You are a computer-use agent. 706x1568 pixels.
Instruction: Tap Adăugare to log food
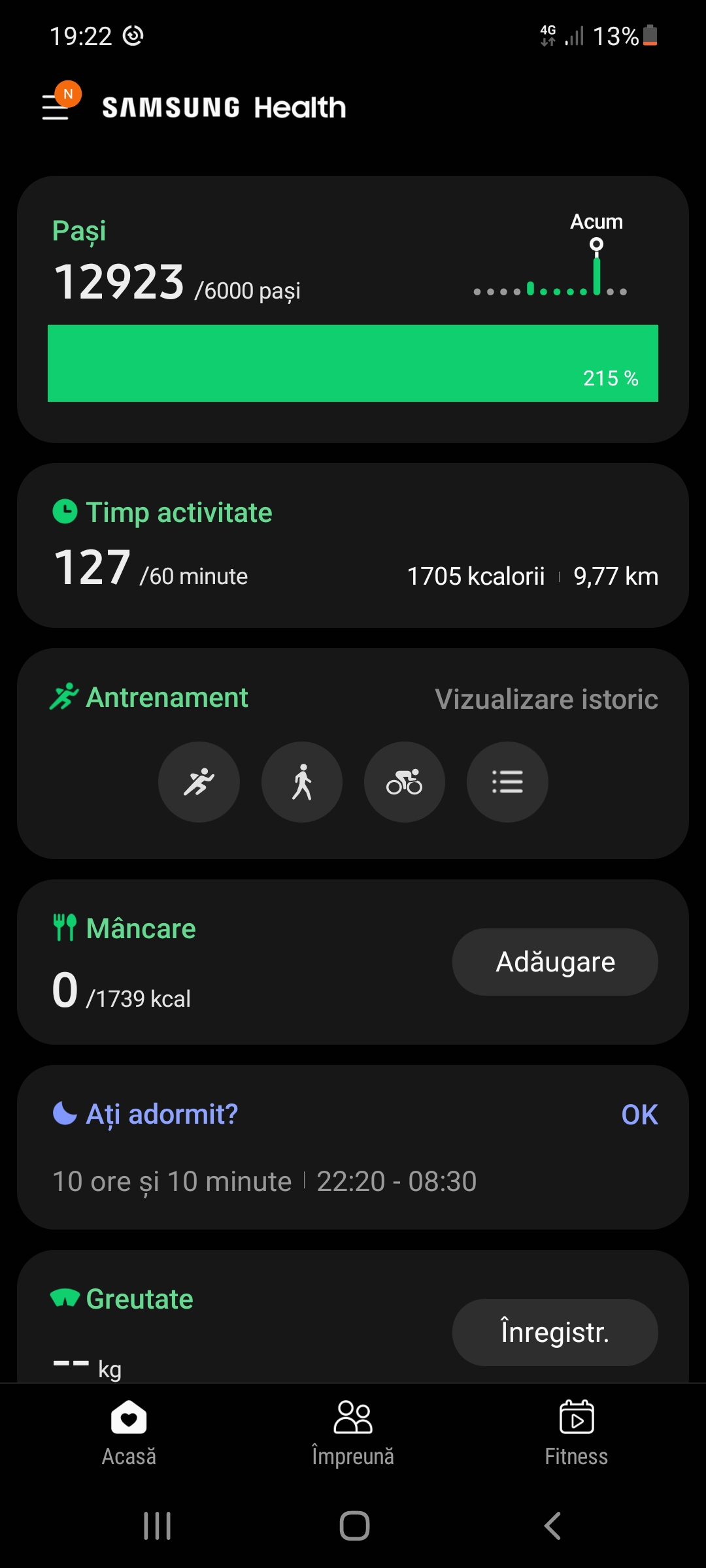(555, 962)
